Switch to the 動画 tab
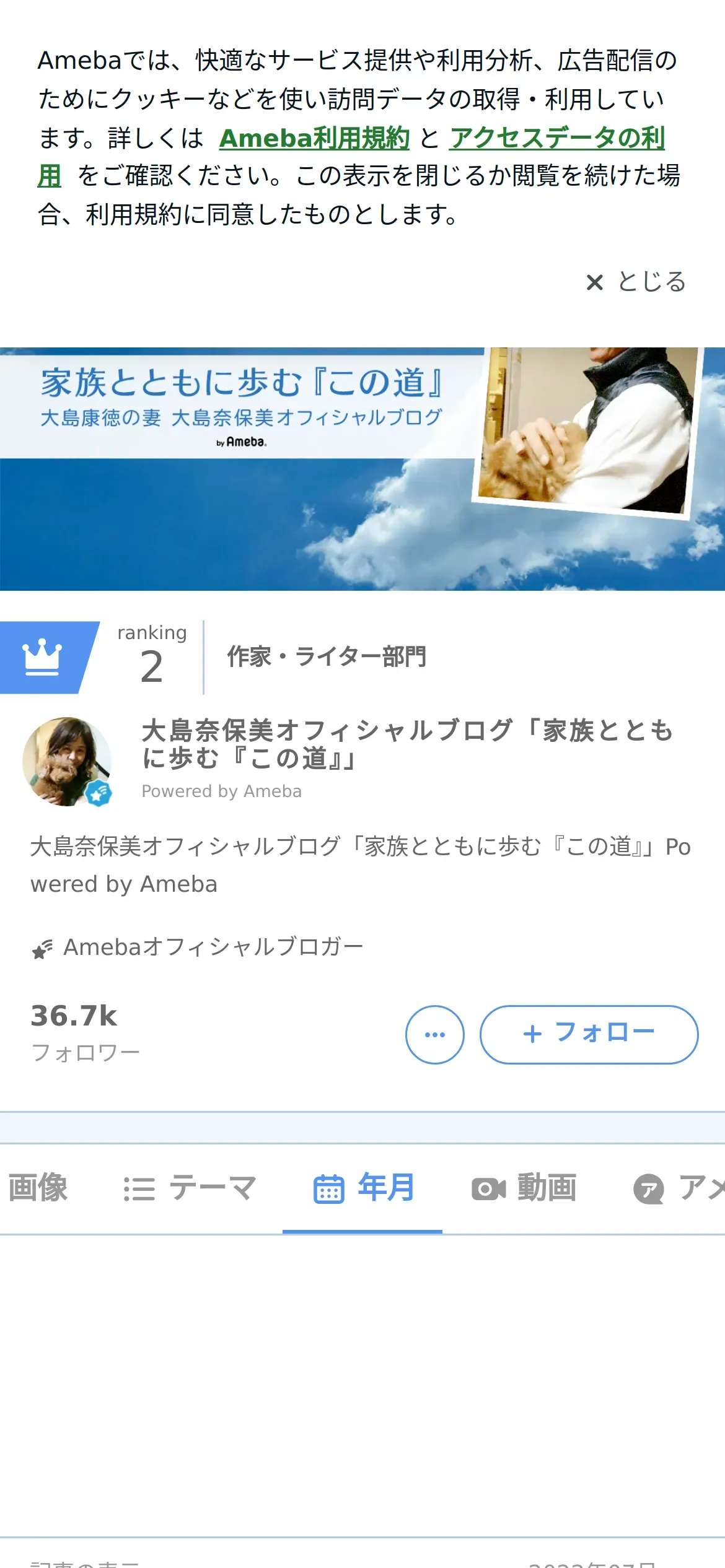The image size is (725, 1568). 524,1188
